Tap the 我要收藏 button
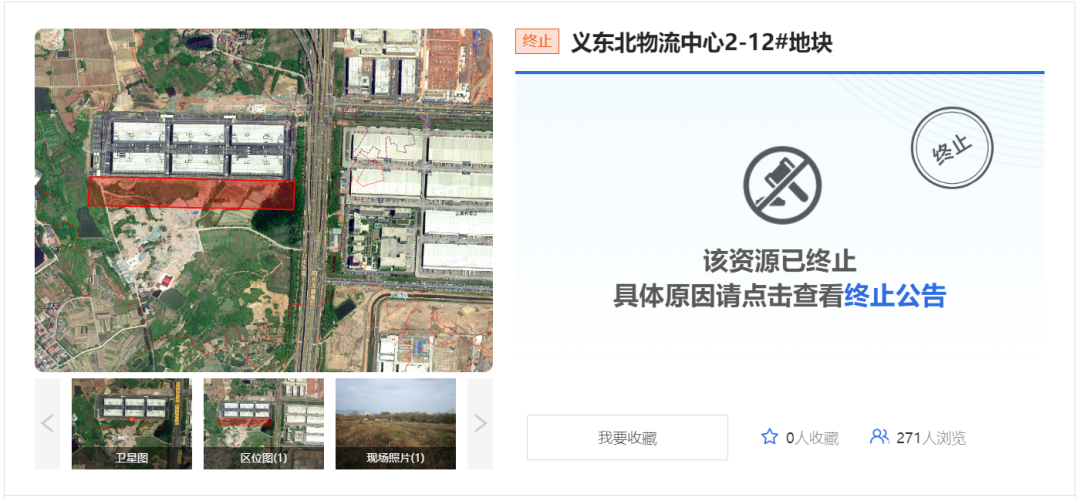1080x498 pixels. point(627,438)
